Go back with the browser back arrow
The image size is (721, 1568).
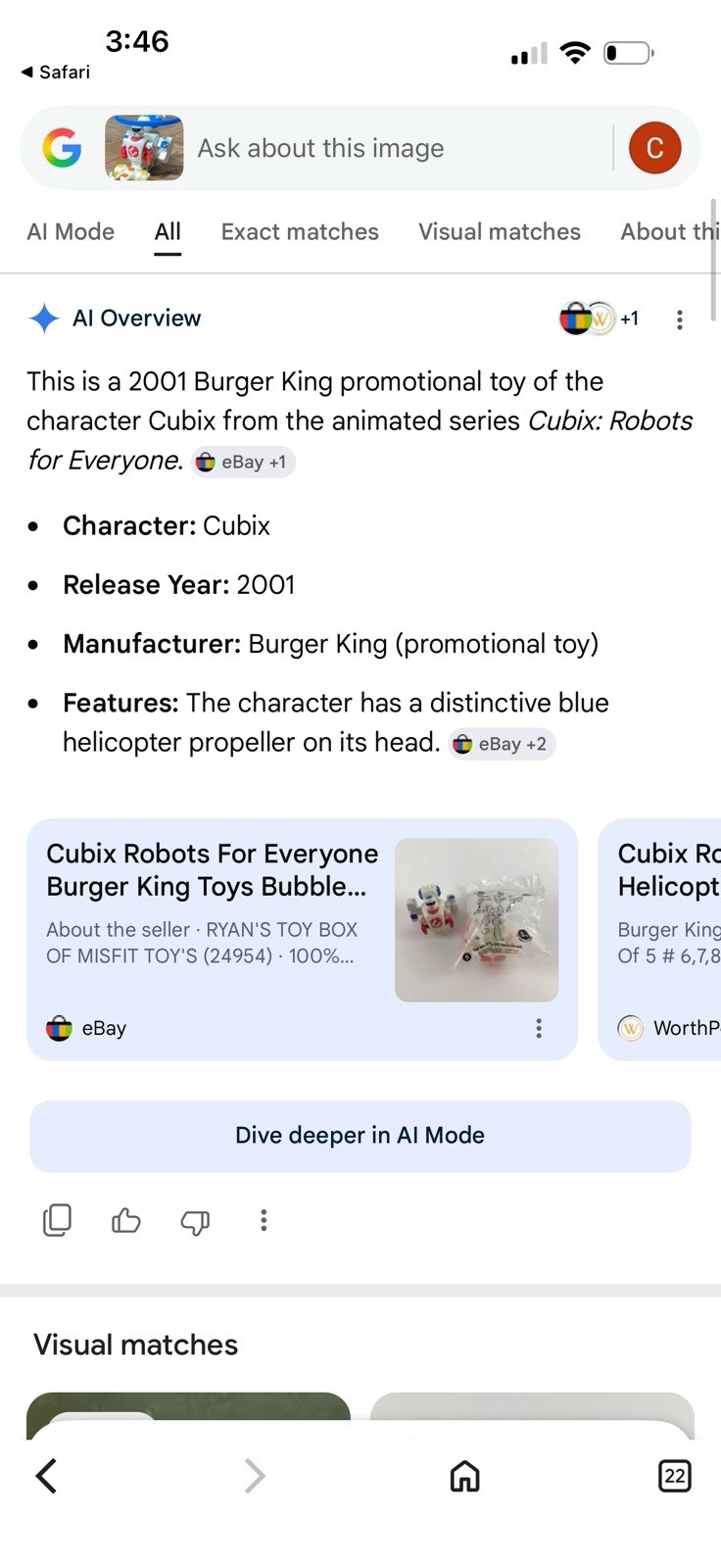tap(46, 1476)
